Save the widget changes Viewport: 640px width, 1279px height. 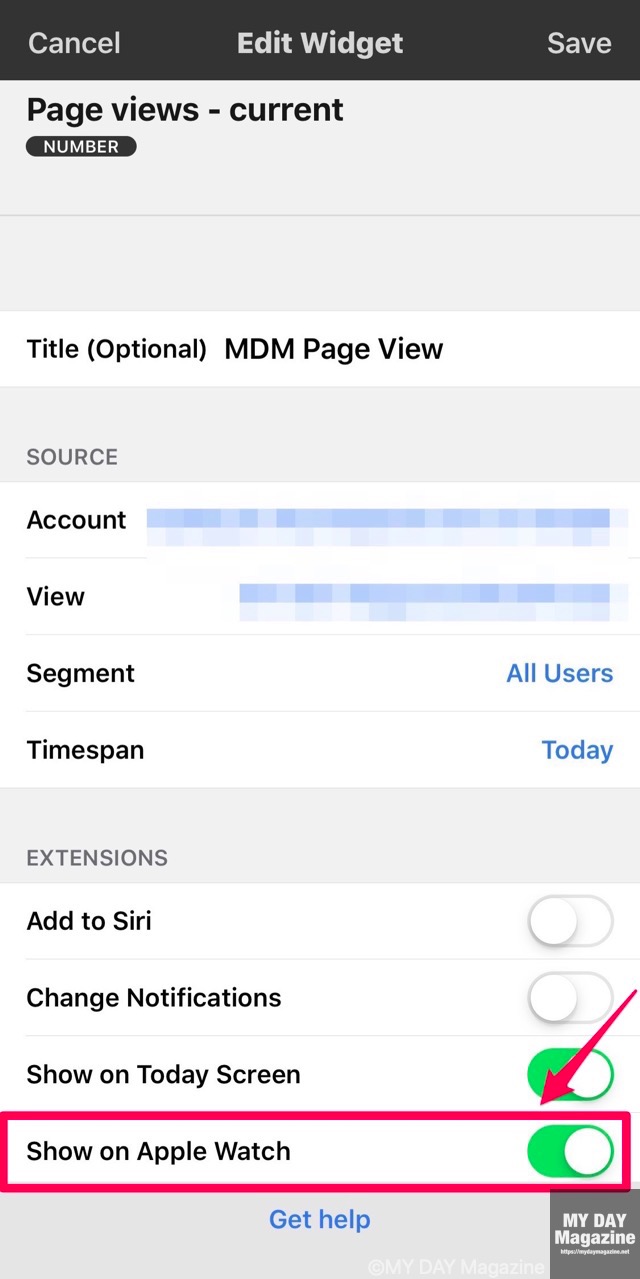(x=579, y=43)
